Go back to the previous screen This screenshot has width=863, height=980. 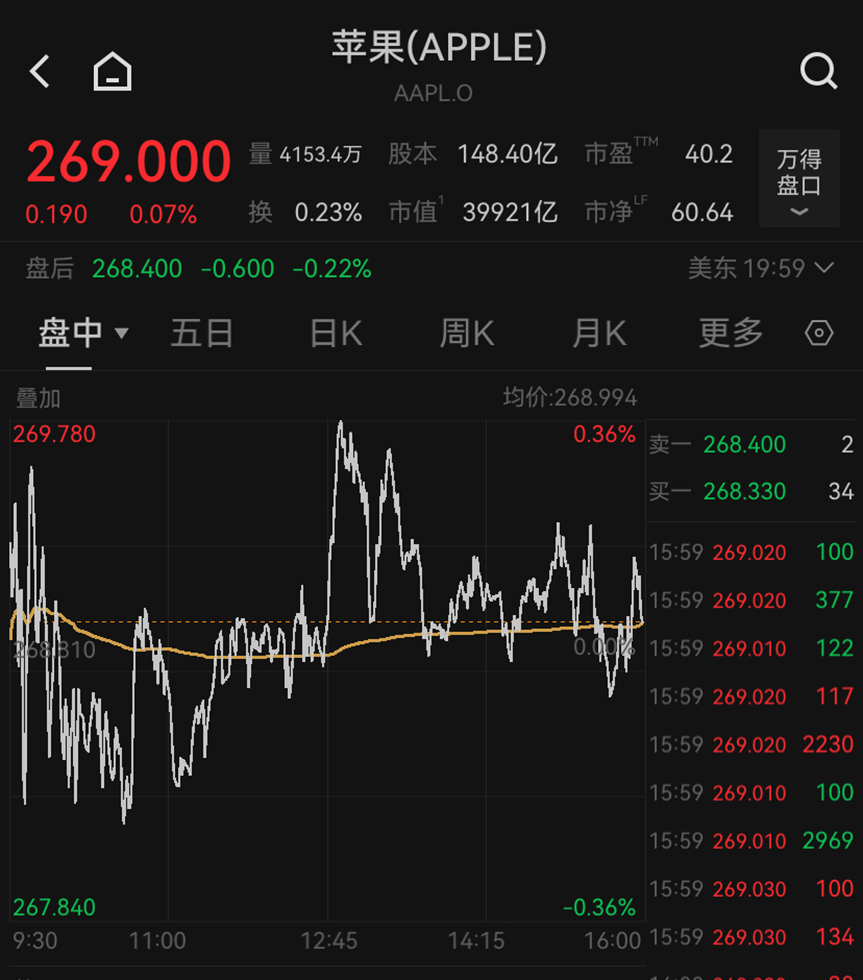click(40, 72)
